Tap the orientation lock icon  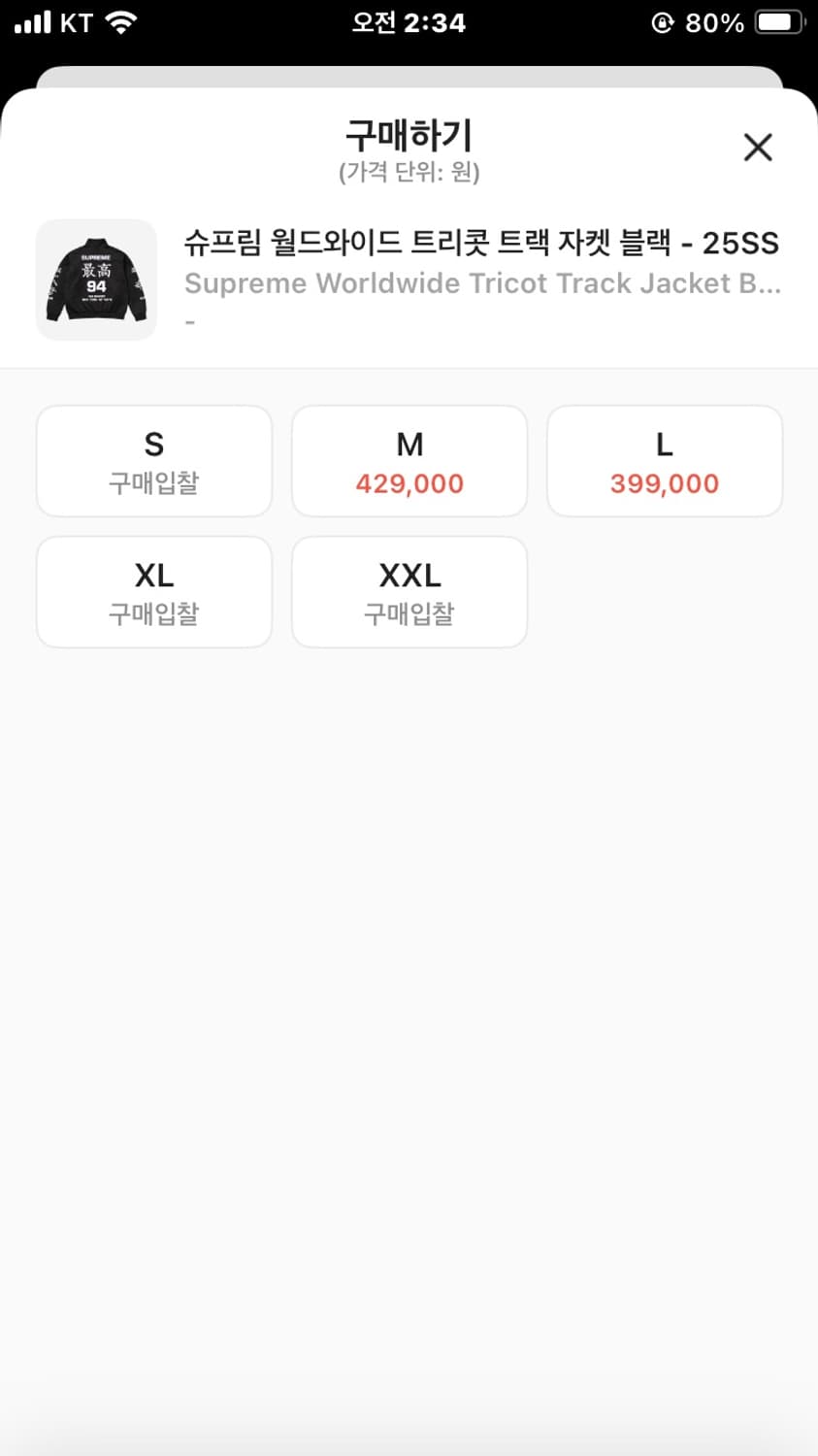click(661, 23)
